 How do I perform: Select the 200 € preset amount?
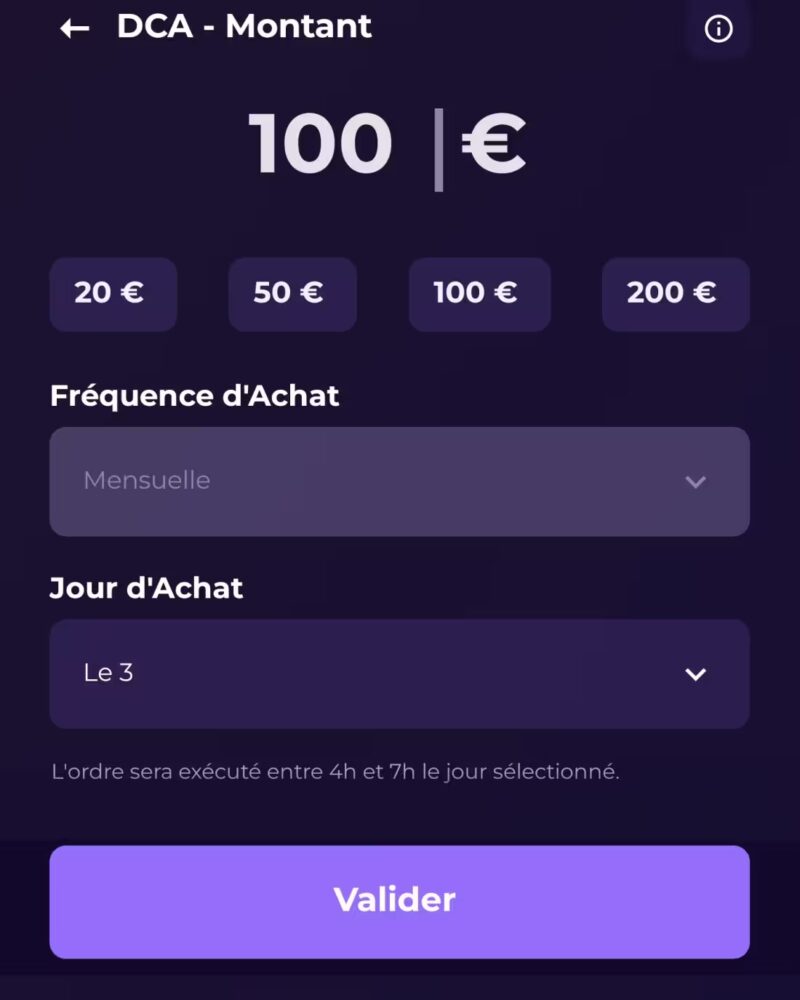(675, 294)
